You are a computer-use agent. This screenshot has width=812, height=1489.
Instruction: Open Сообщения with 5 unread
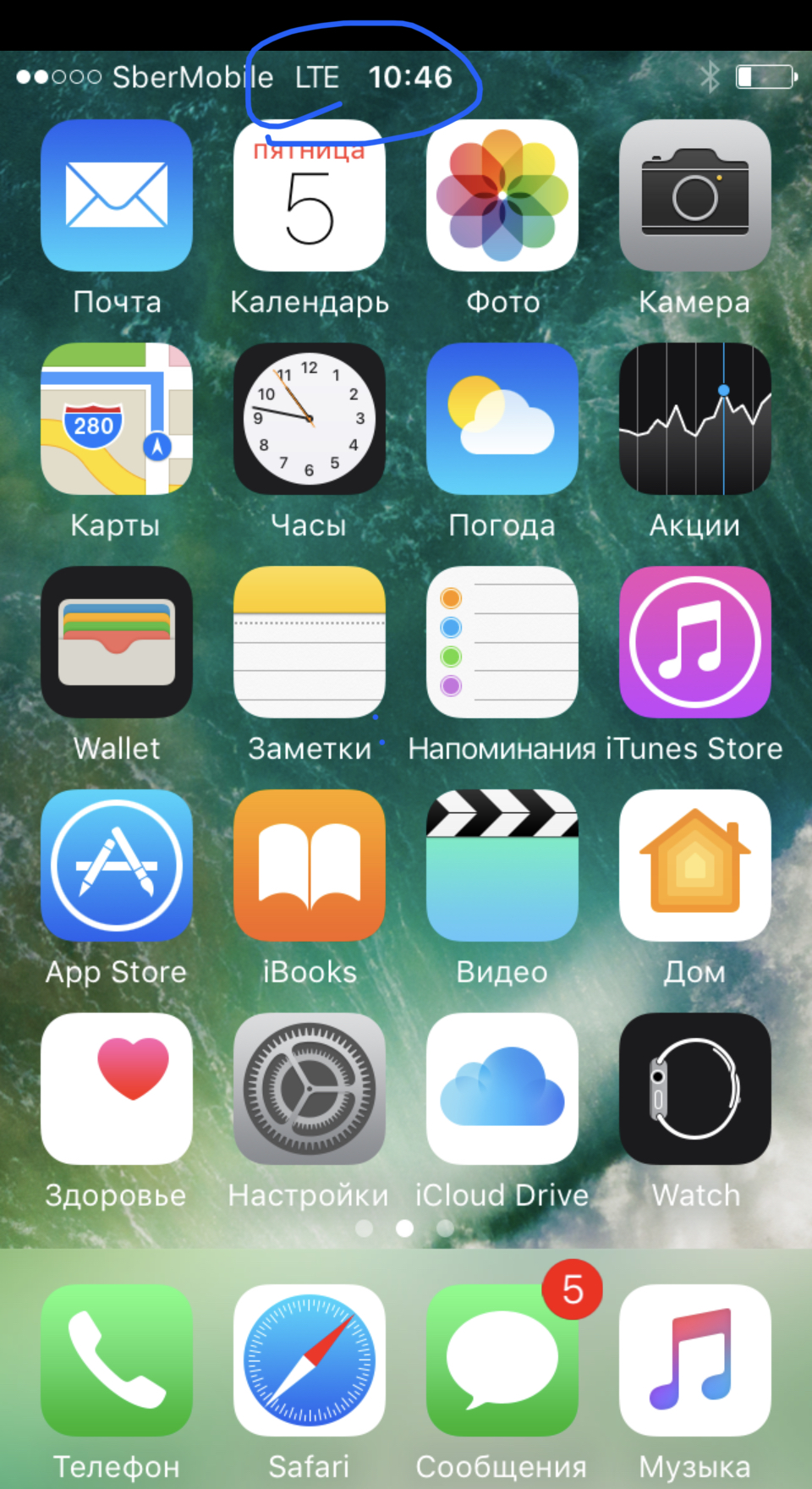pyautogui.click(x=502, y=1360)
